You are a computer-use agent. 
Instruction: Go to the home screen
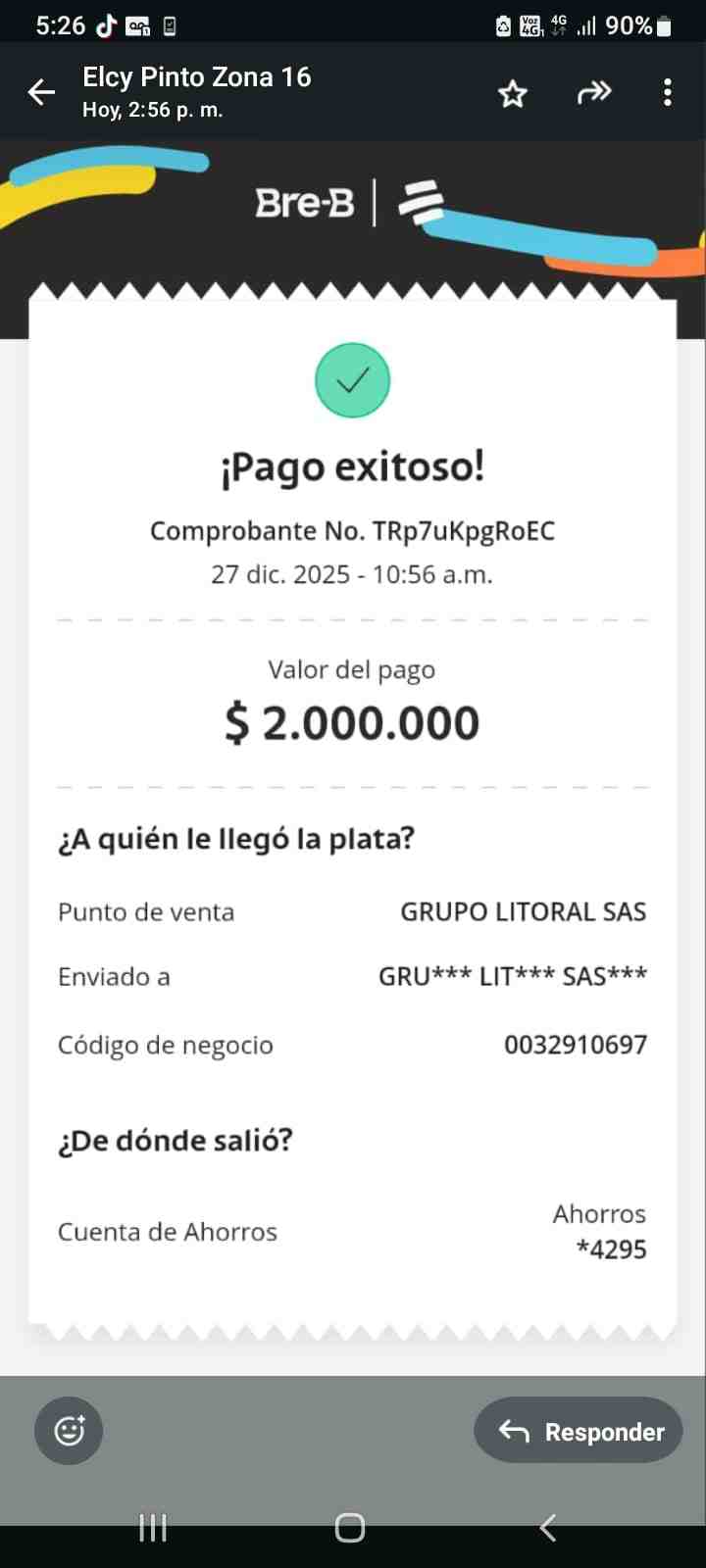point(350,1527)
